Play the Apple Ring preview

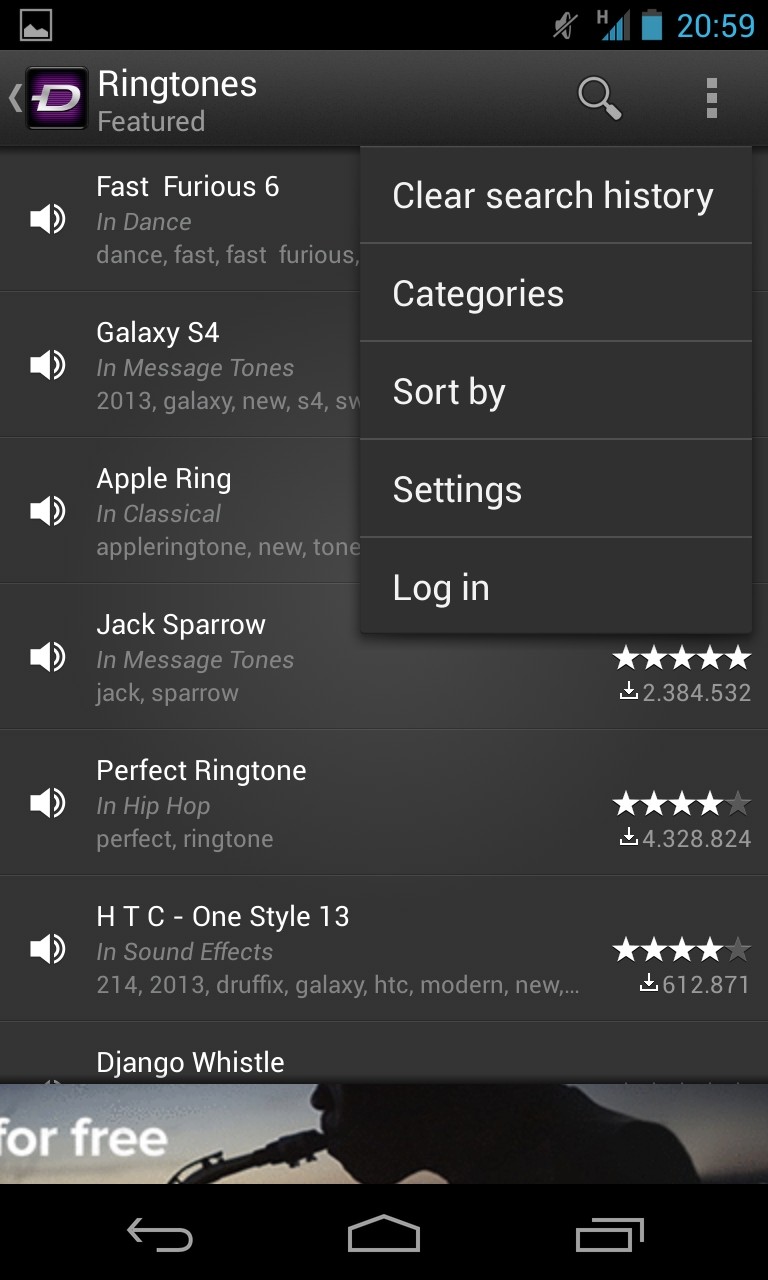[47, 511]
